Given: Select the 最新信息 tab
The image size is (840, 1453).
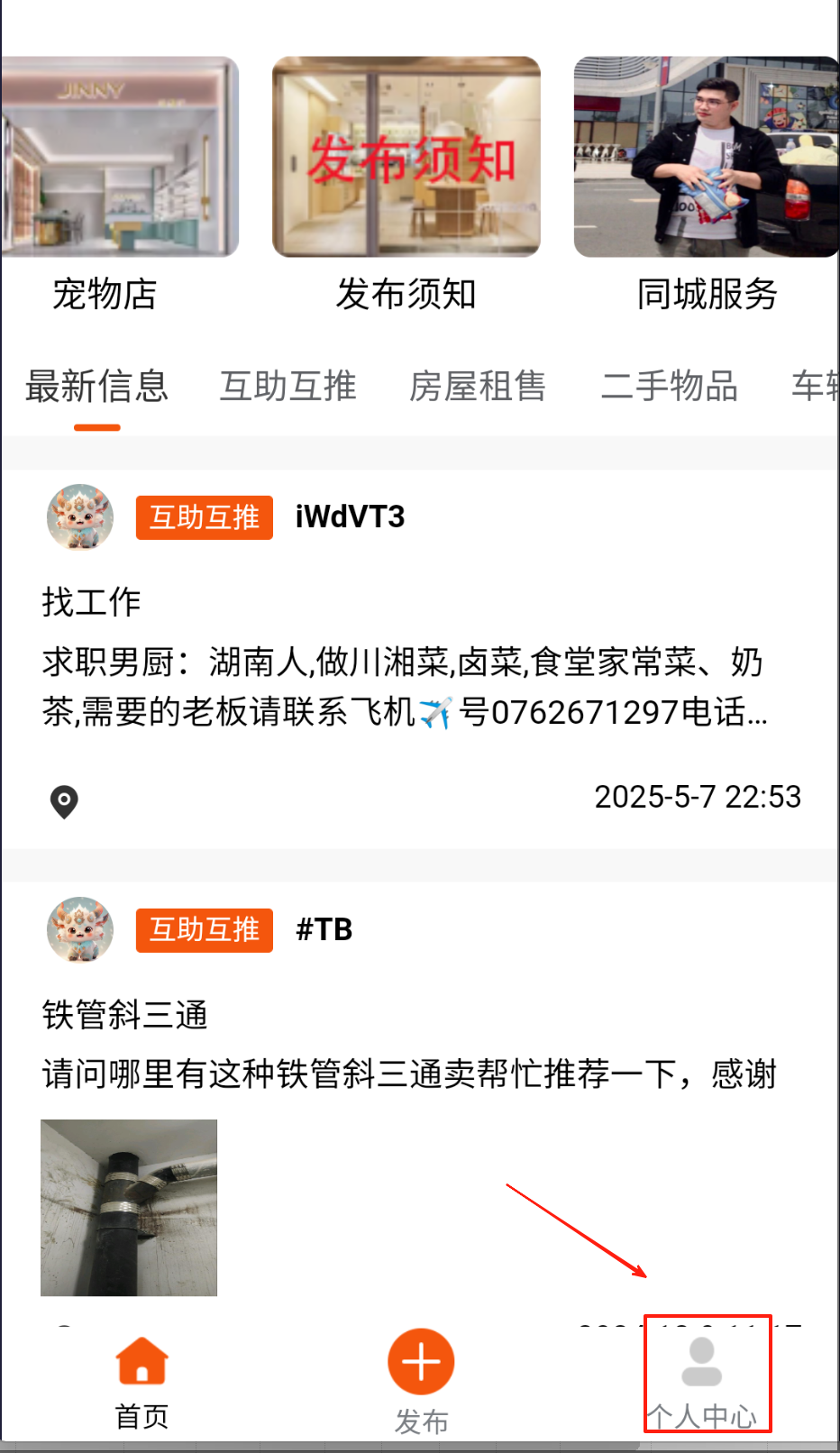Looking at the screenshot, I should (96, 387).
